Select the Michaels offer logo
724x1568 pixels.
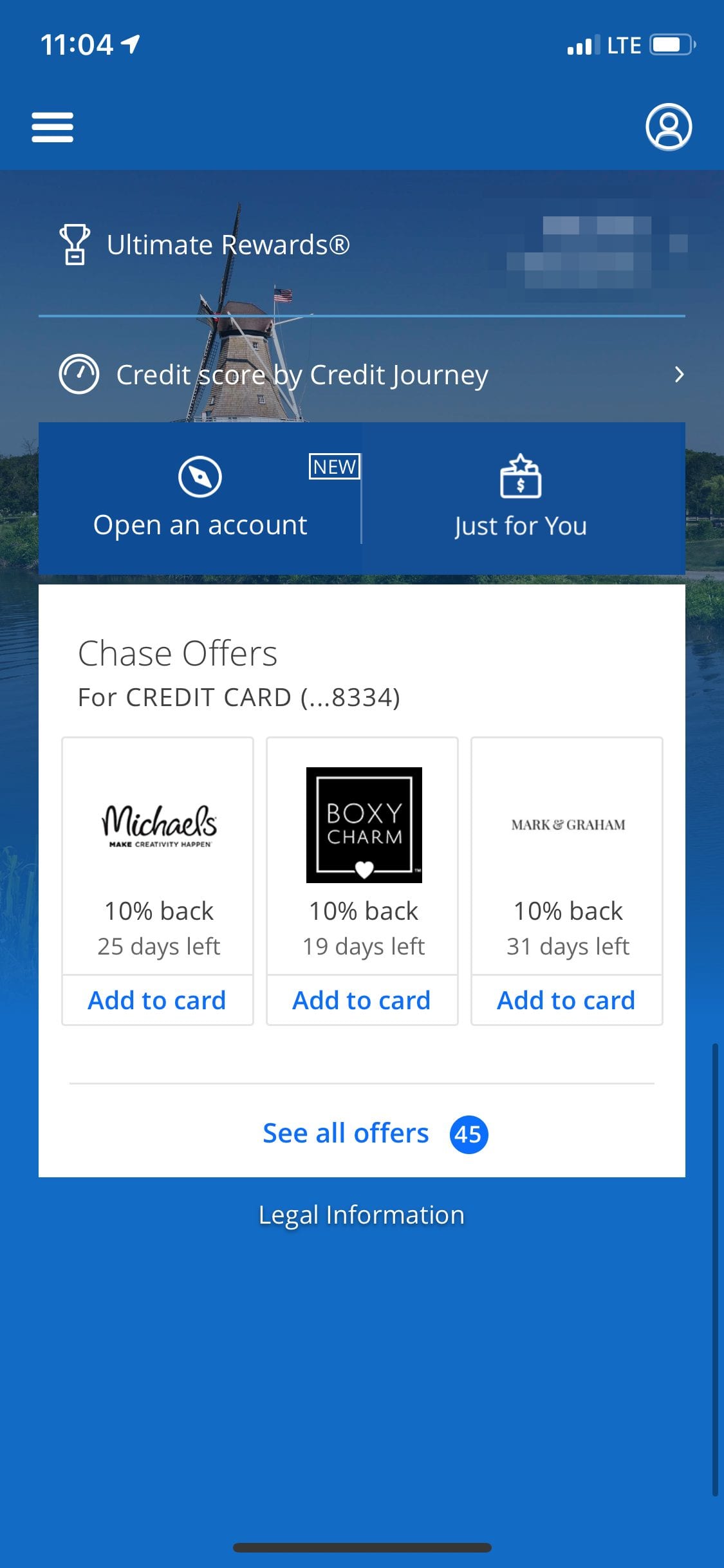click(x=157, y=826)
